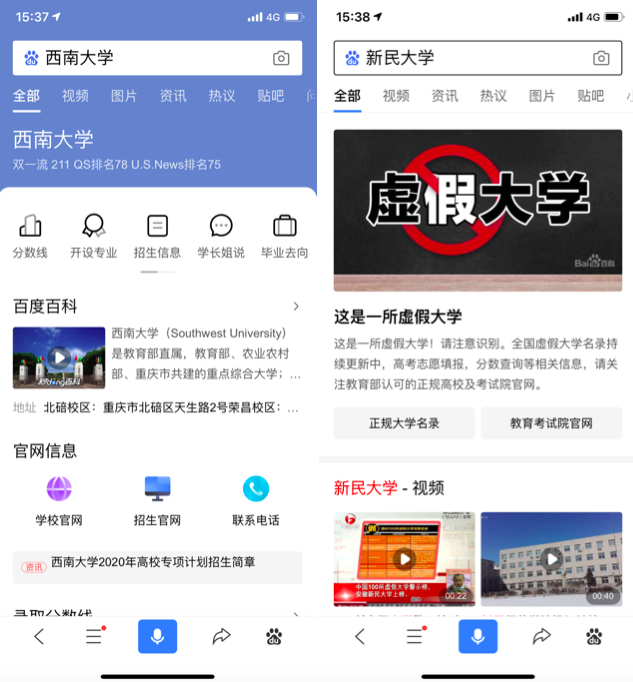Tap the 教育考试院官网 button

pos(551,423)
